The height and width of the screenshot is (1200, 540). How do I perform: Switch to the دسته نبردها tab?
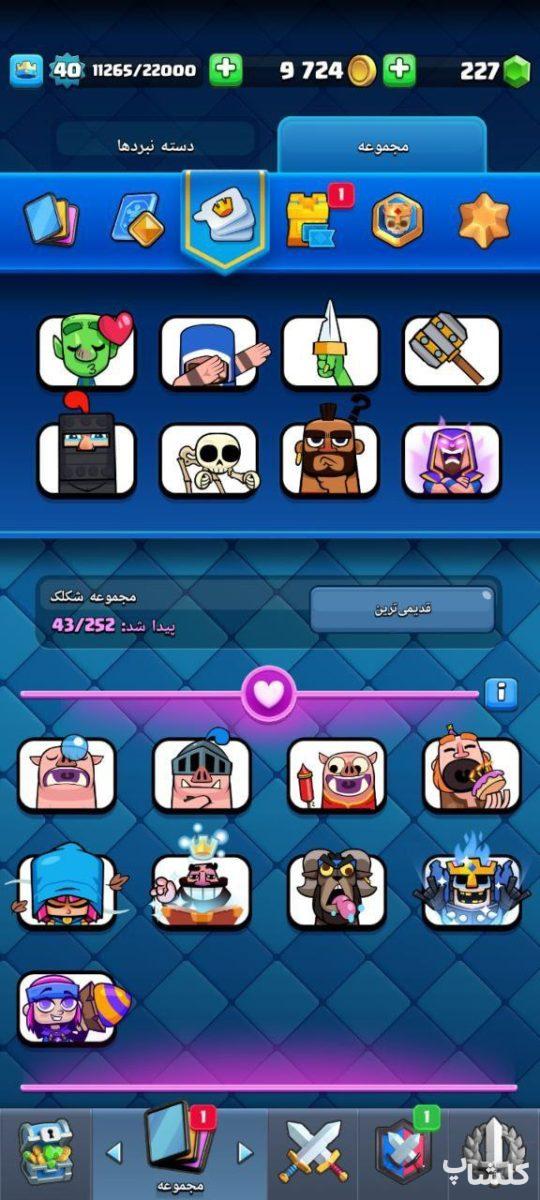156,146
